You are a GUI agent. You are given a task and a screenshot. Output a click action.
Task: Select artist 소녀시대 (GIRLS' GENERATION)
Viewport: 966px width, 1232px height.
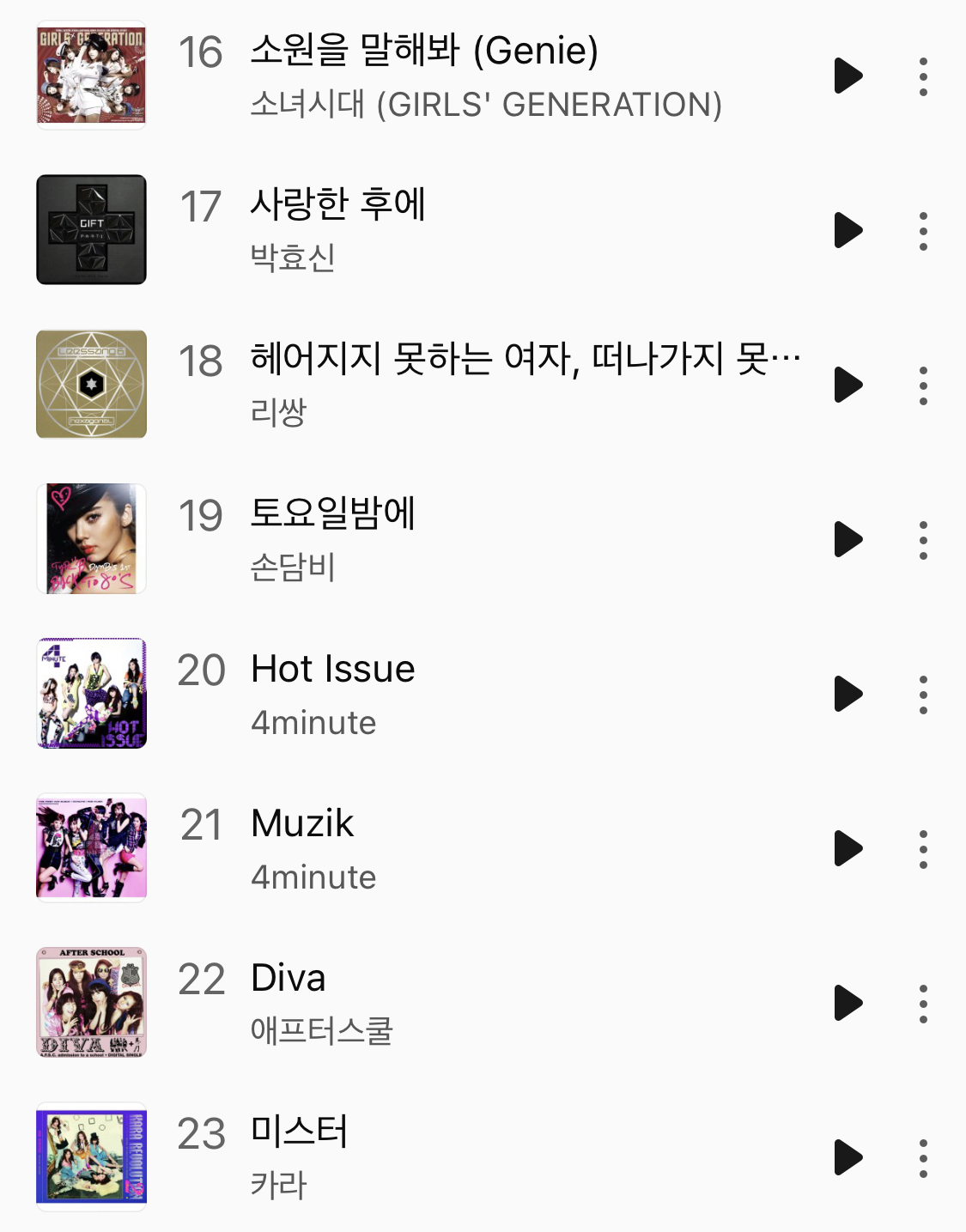coord(485,105)
